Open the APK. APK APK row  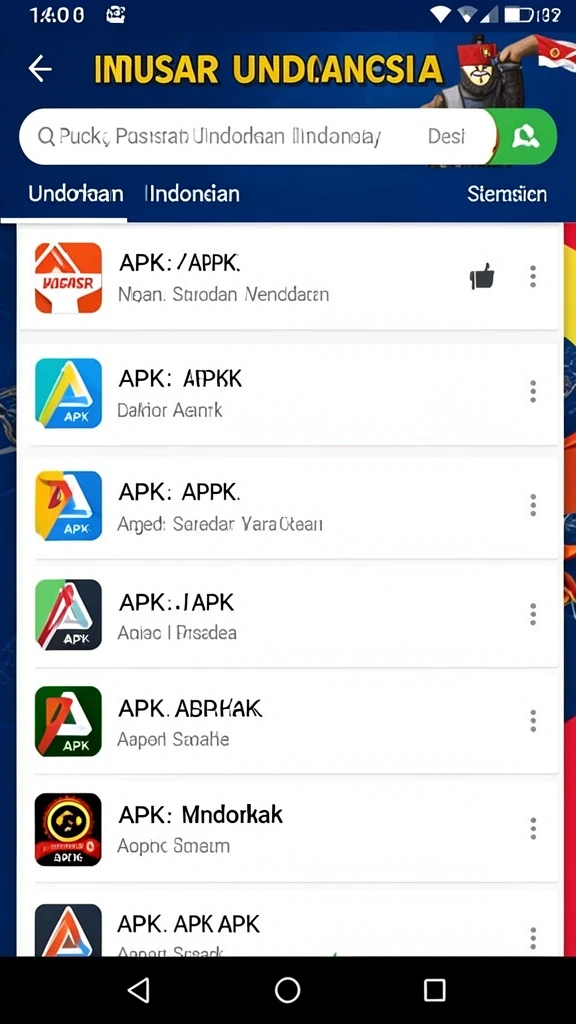(289, 921)
